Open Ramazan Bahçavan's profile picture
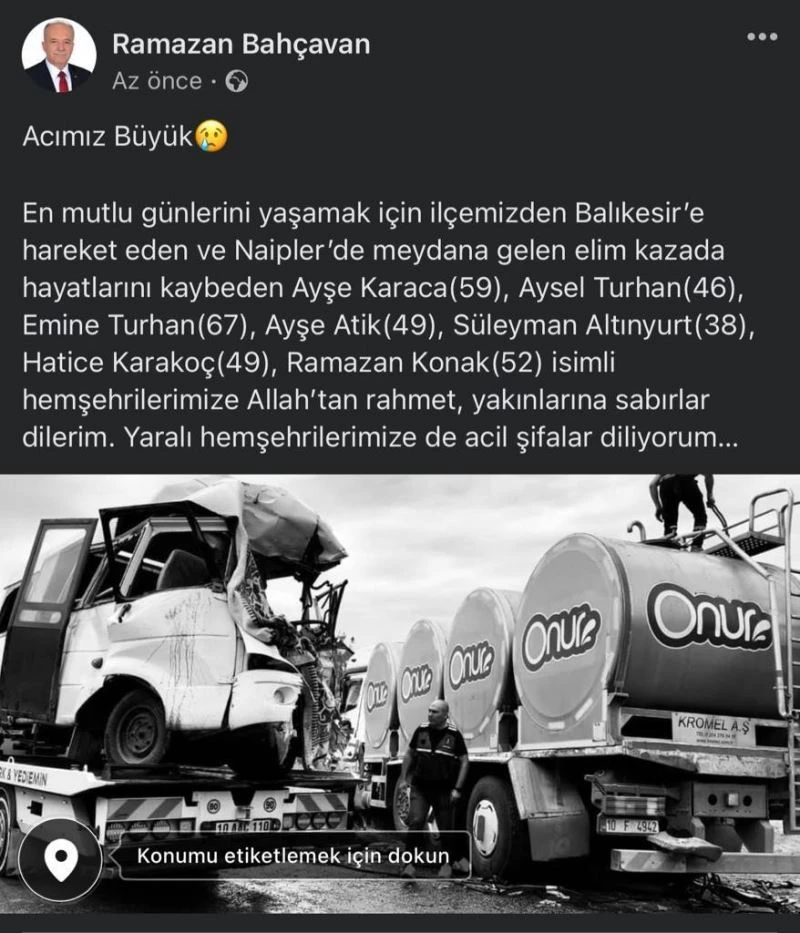800x933 pixels. coord(59,57)
